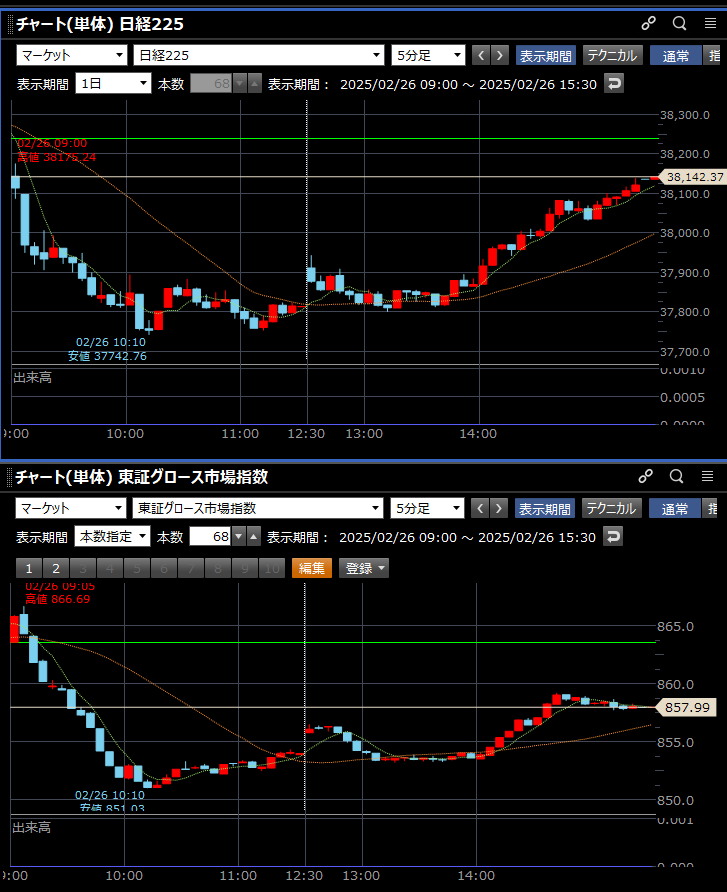Change the 5分足 interval in the 日経225 chart
This screenshot has height=892, width=727.
click(x=429, y=56)
